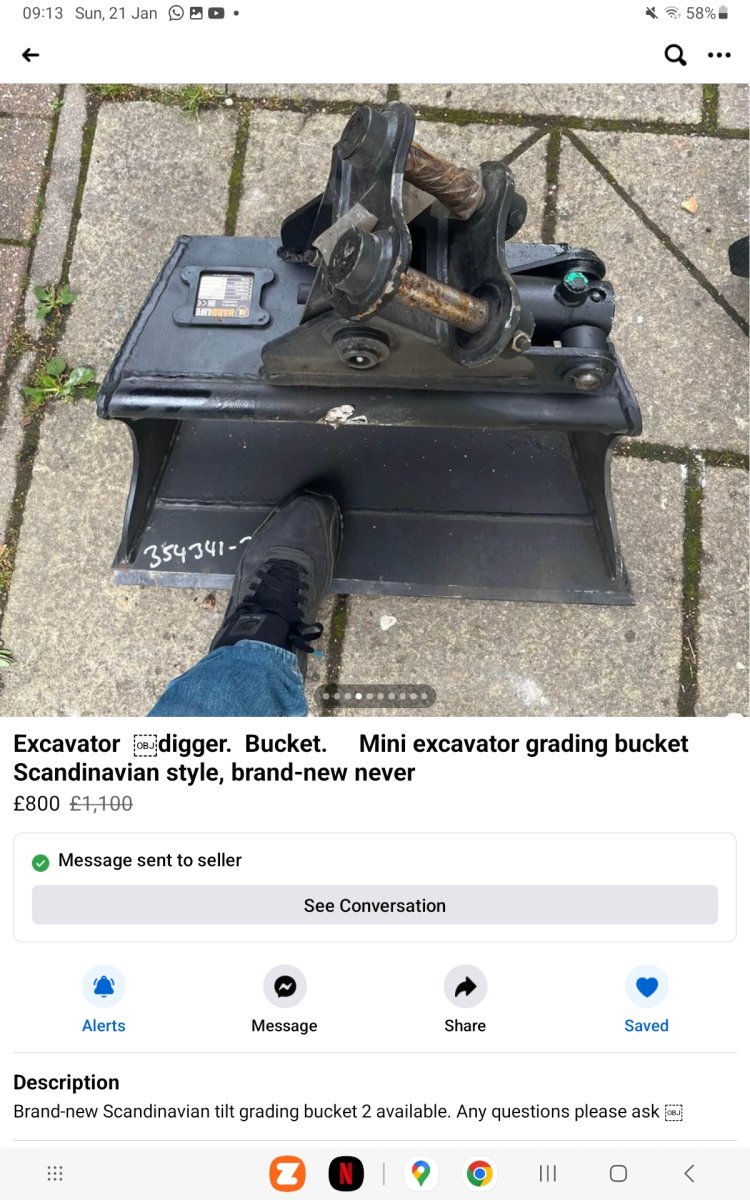This screenshot has width=750, height=1200.
Task: Open the three-dot overflow menu
Action: (x=719, y=55)
